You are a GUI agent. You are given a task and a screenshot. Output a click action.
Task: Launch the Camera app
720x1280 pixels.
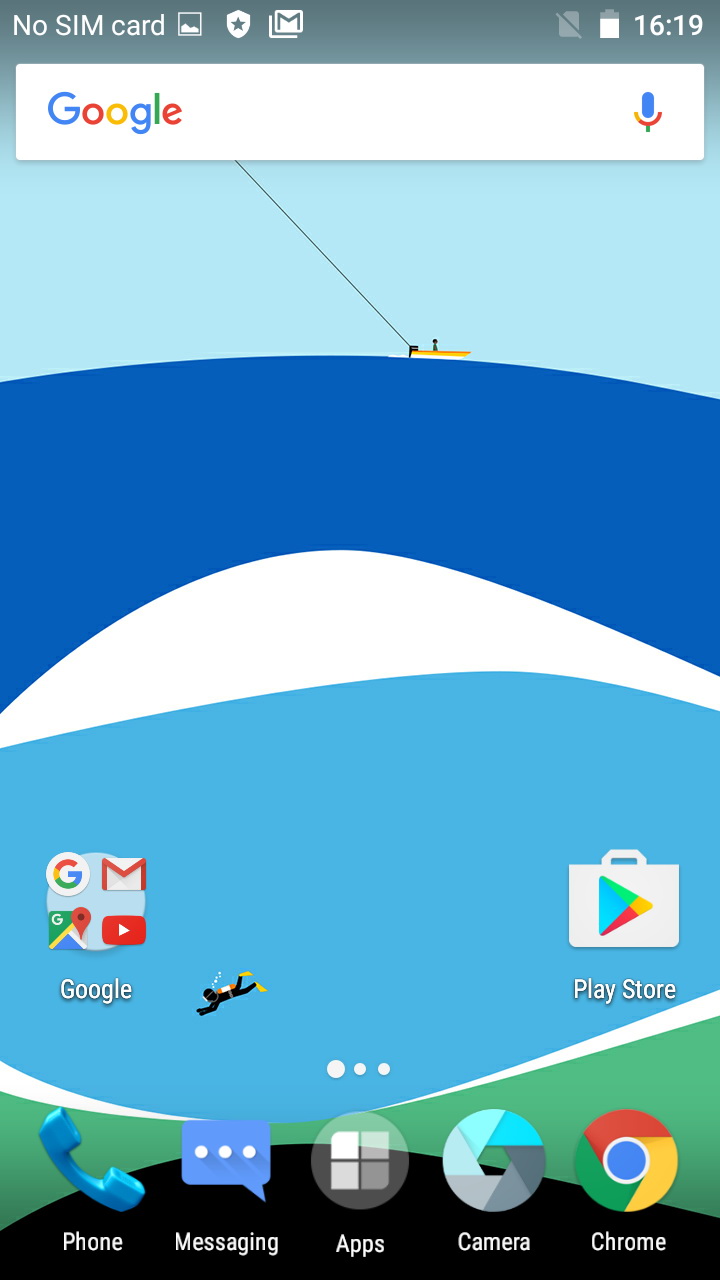494,1162
